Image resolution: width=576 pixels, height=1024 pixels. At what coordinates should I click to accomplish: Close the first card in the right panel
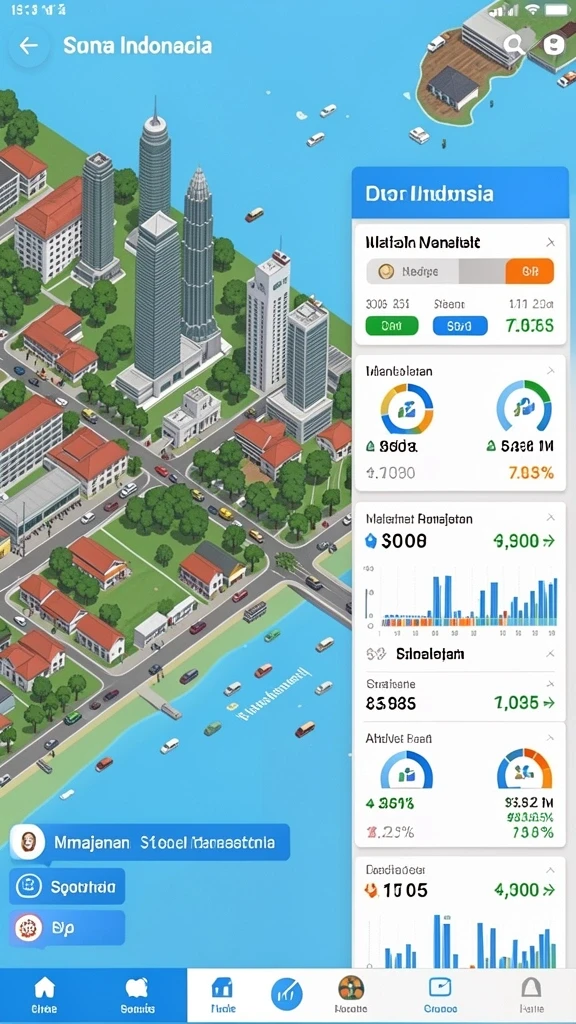click(551, 243)
